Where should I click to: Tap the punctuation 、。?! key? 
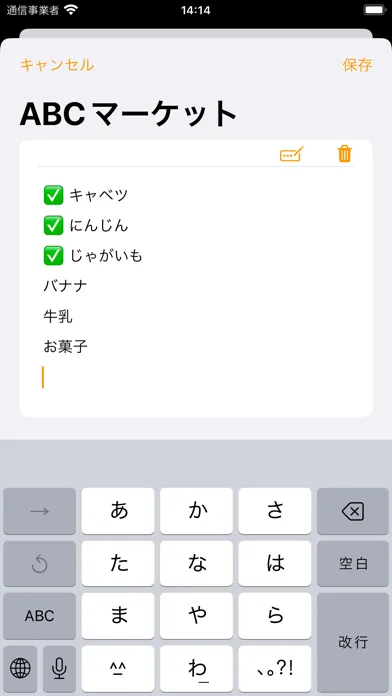click(275, 668)
